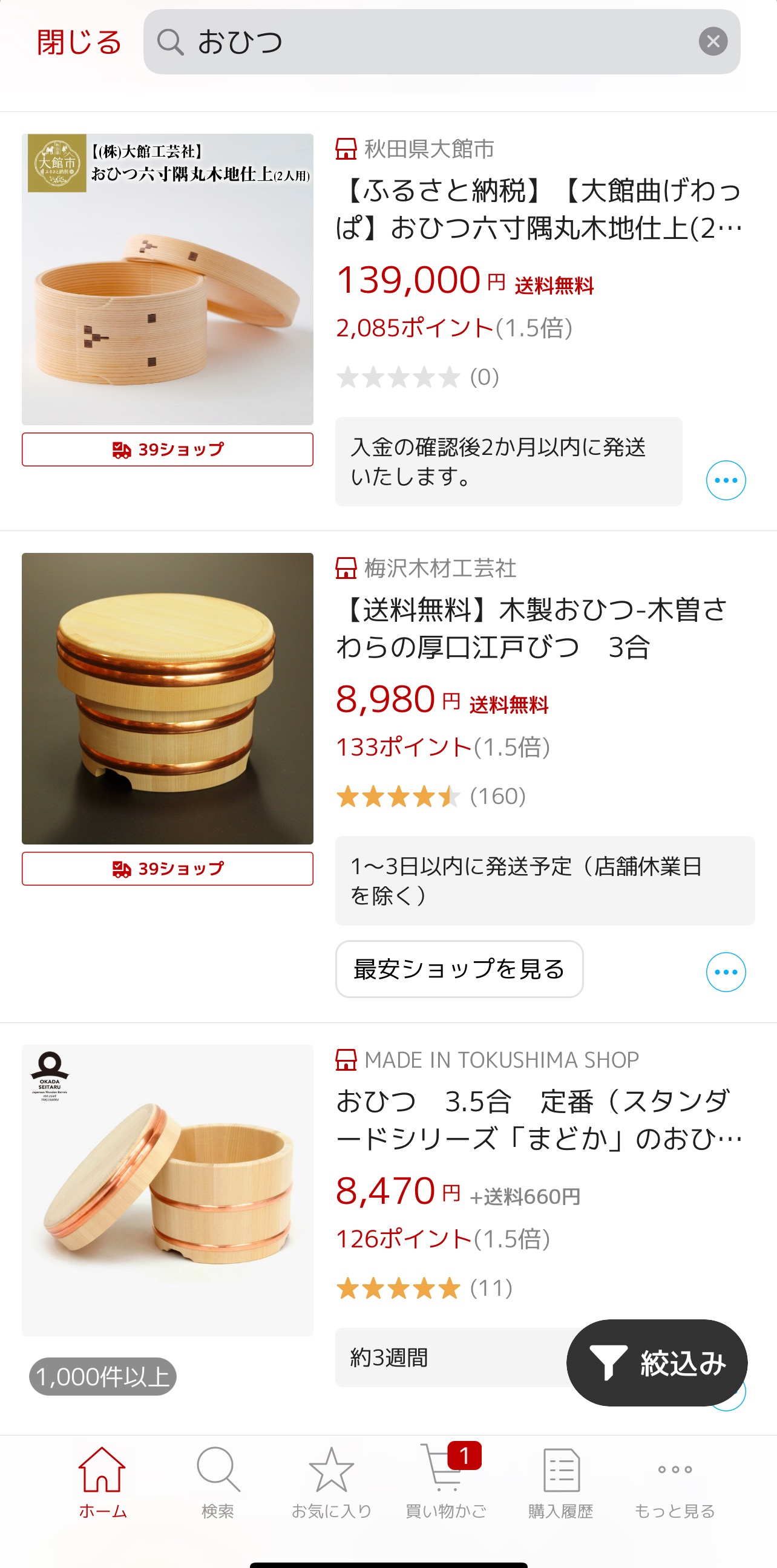This screenshot has height=1568, width=777.
Task: Open shop 梅沢木材工芸社
Action: click(439, 568)
